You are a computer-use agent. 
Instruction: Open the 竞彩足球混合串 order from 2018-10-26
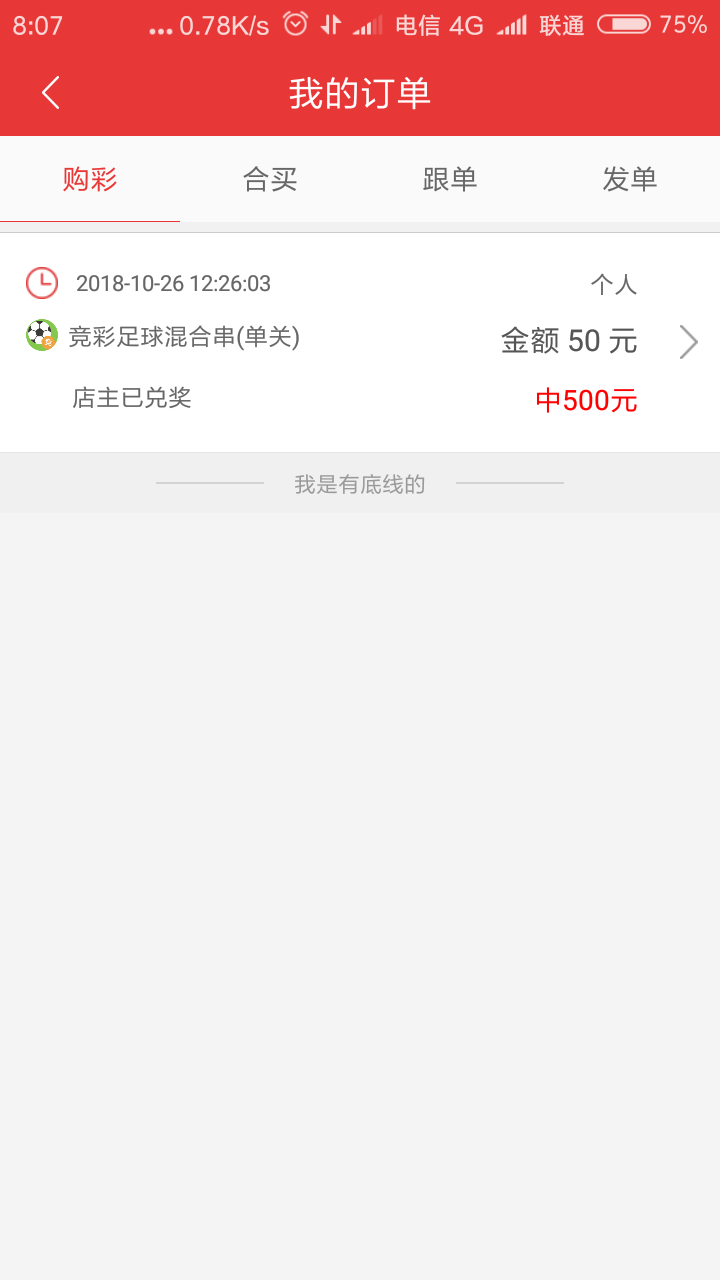(x=360, y=342)
